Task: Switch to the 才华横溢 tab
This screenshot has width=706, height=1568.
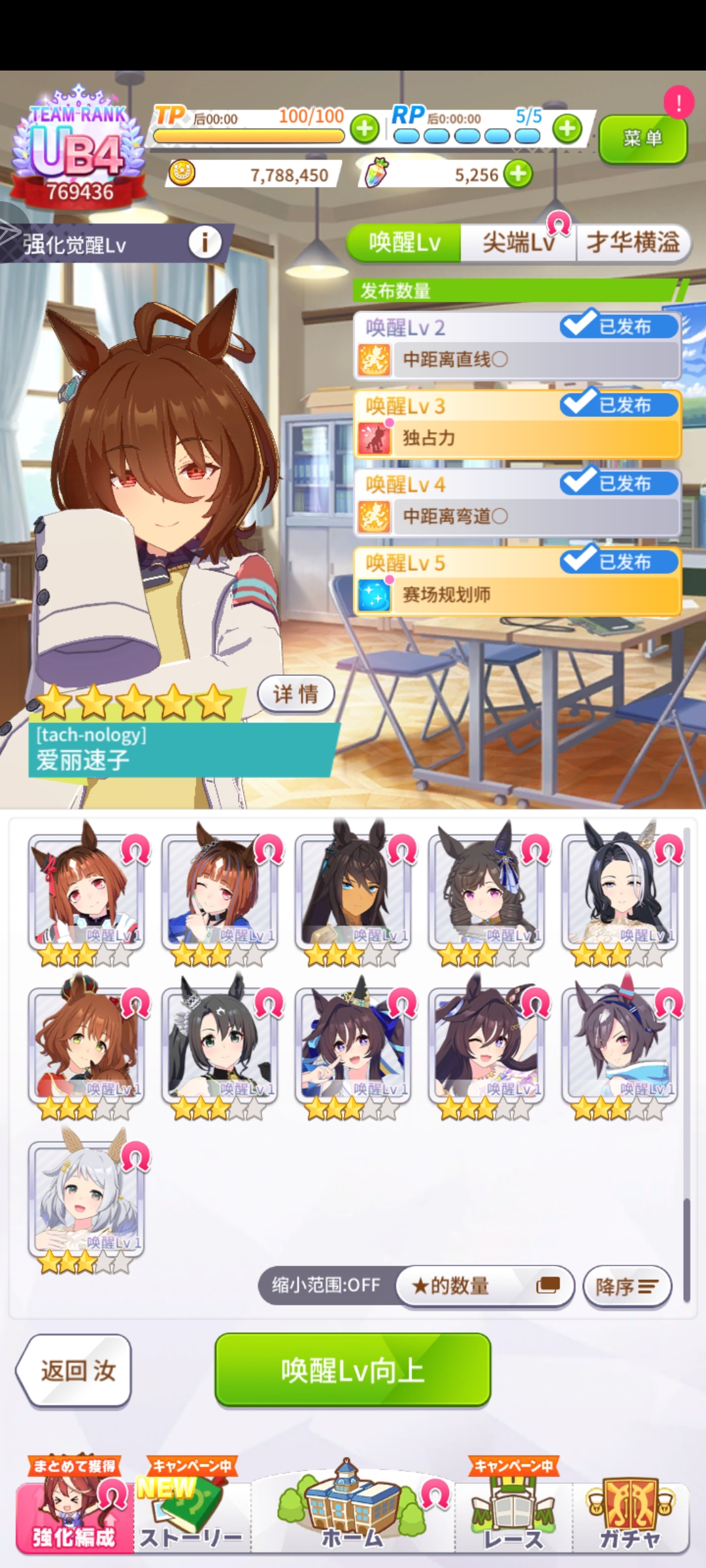Action: (632, 243)
